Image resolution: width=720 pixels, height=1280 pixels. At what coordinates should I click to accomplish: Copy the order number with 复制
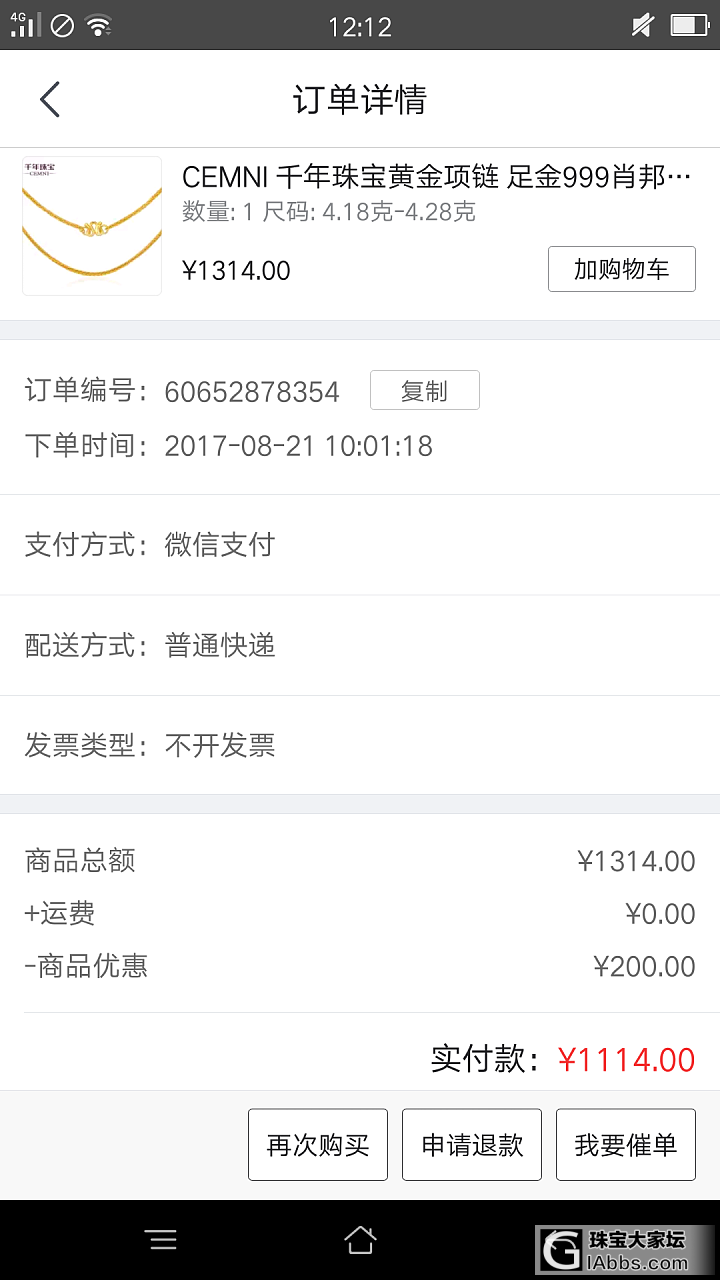(424, 391)
